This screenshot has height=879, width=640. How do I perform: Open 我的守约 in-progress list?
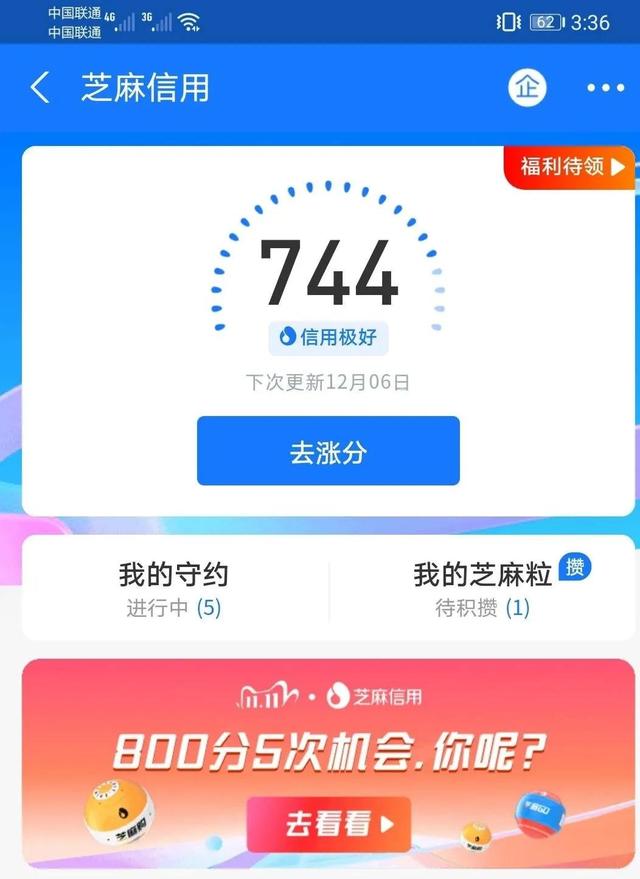click(174, 589)
